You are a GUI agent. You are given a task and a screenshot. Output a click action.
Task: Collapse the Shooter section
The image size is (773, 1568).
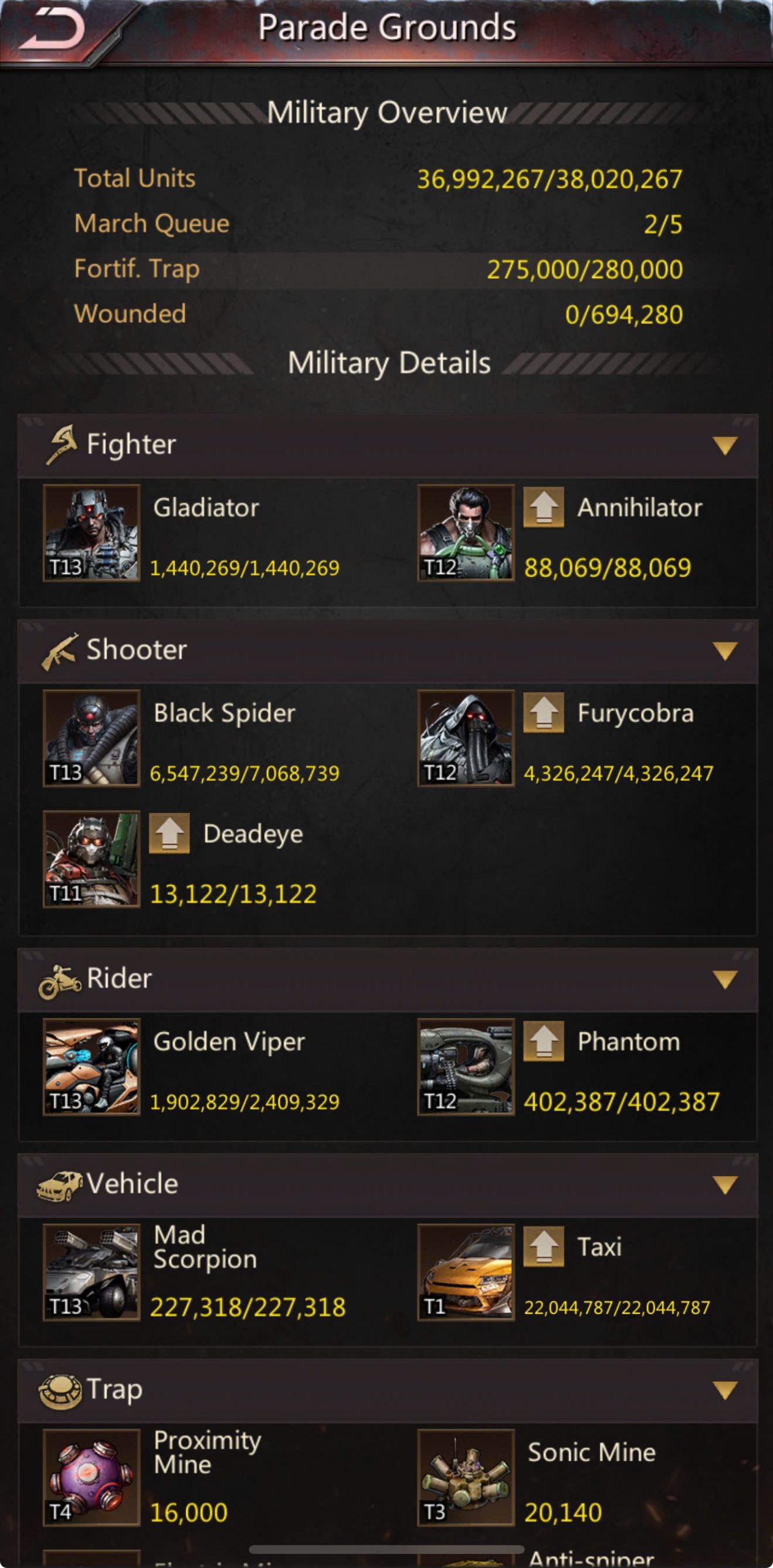725,650
